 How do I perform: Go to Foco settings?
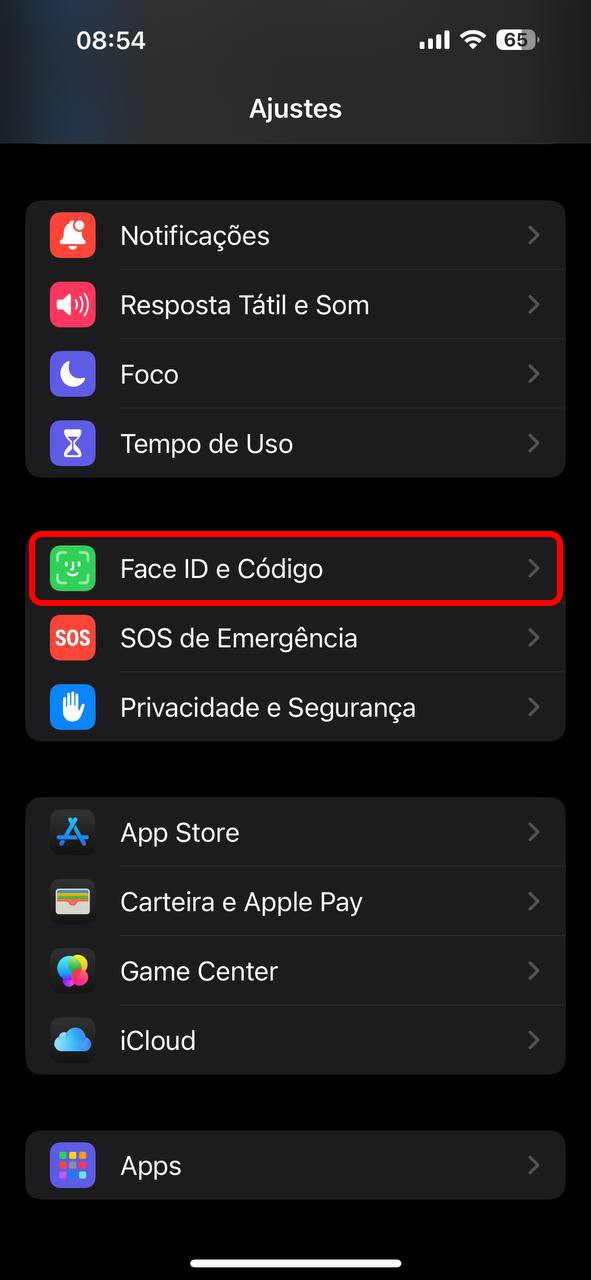point(295,374)
